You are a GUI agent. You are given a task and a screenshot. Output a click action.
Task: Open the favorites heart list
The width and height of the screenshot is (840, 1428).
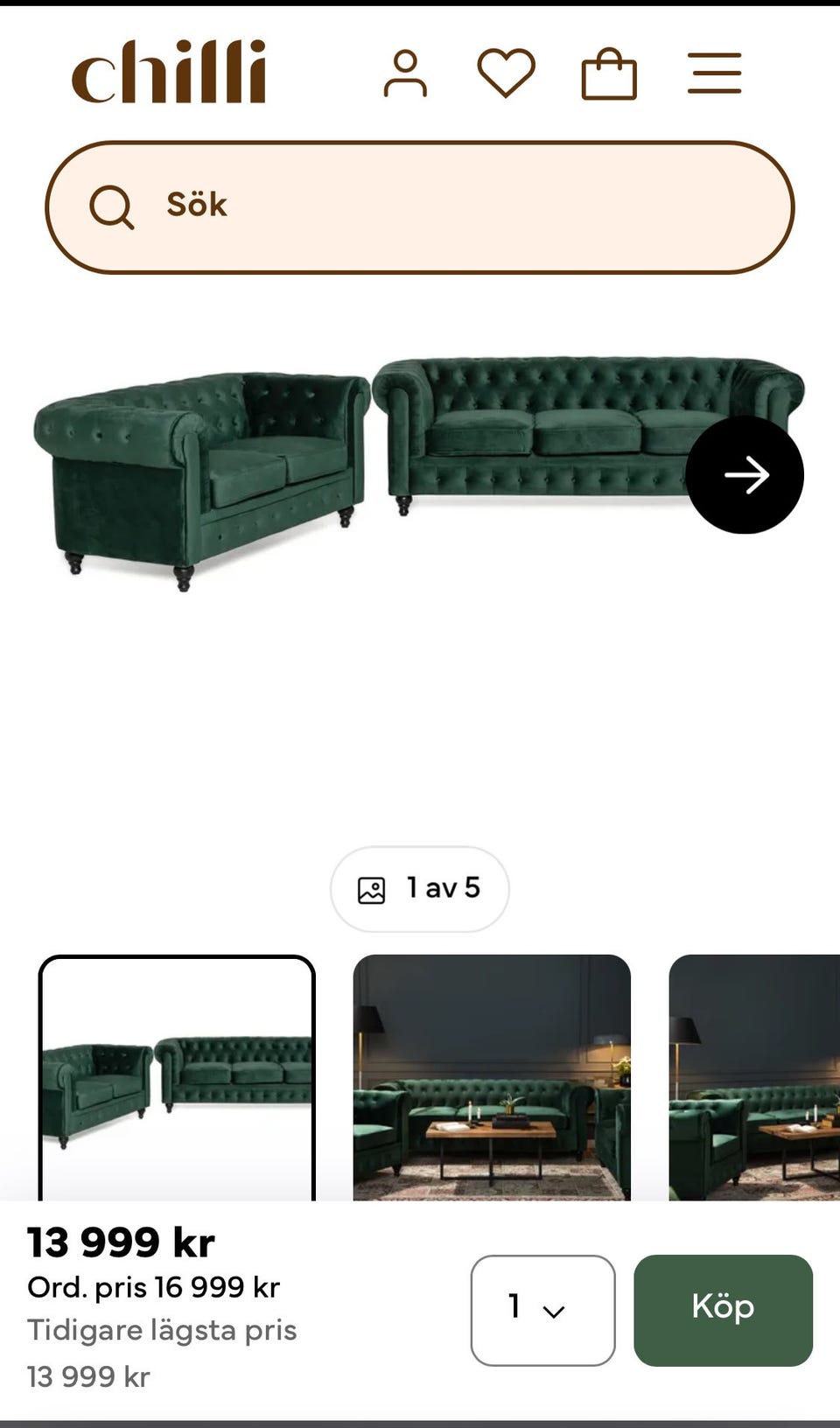[506, 73]
